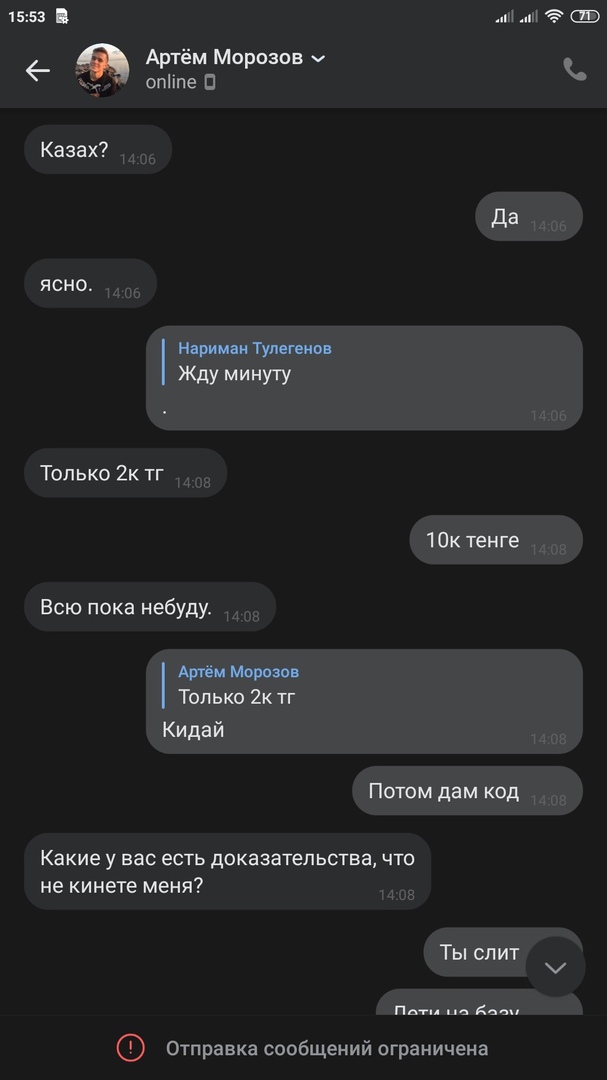Call Артём Морозов via the phone icon
This screenshot has width=607, height=1080.
click(574, 69)
